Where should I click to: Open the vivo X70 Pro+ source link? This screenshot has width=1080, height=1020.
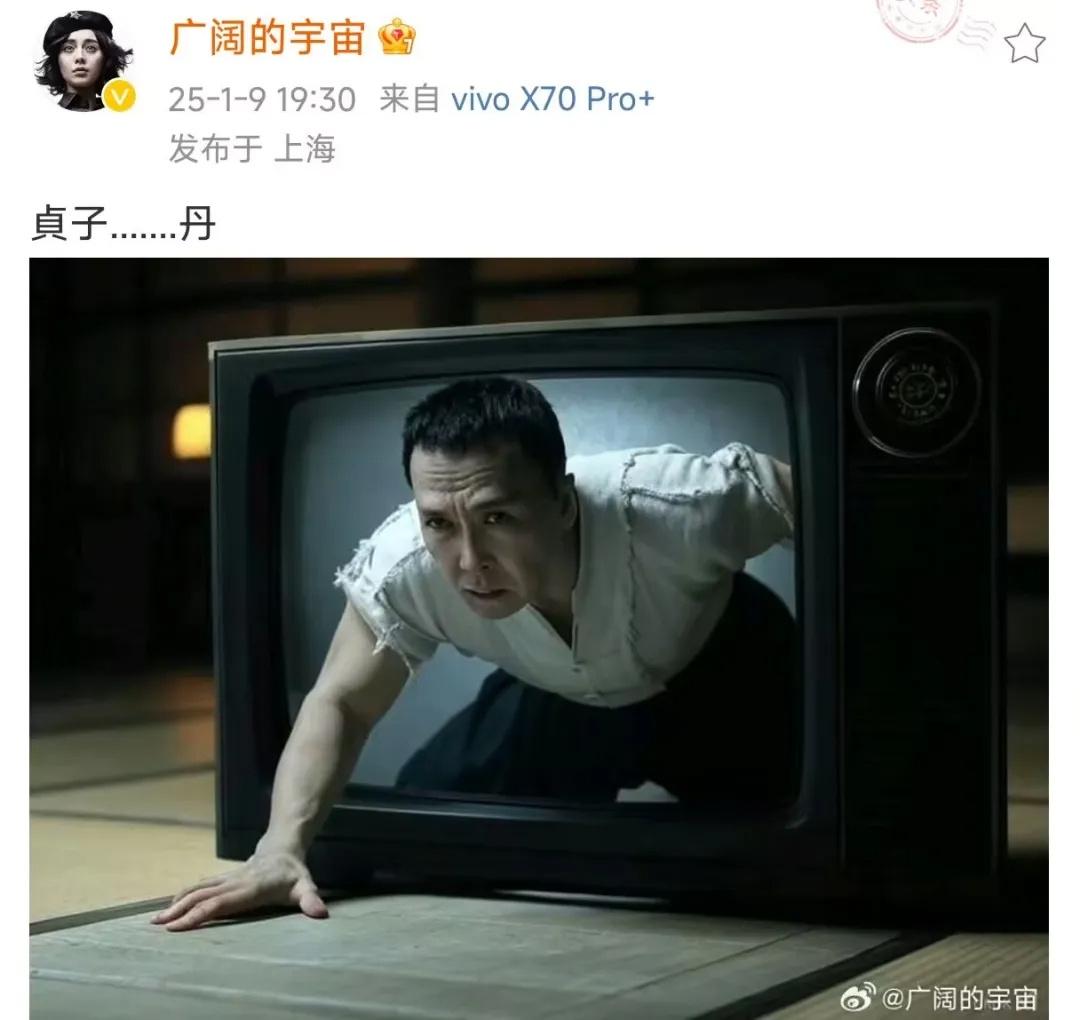[553, 99]
